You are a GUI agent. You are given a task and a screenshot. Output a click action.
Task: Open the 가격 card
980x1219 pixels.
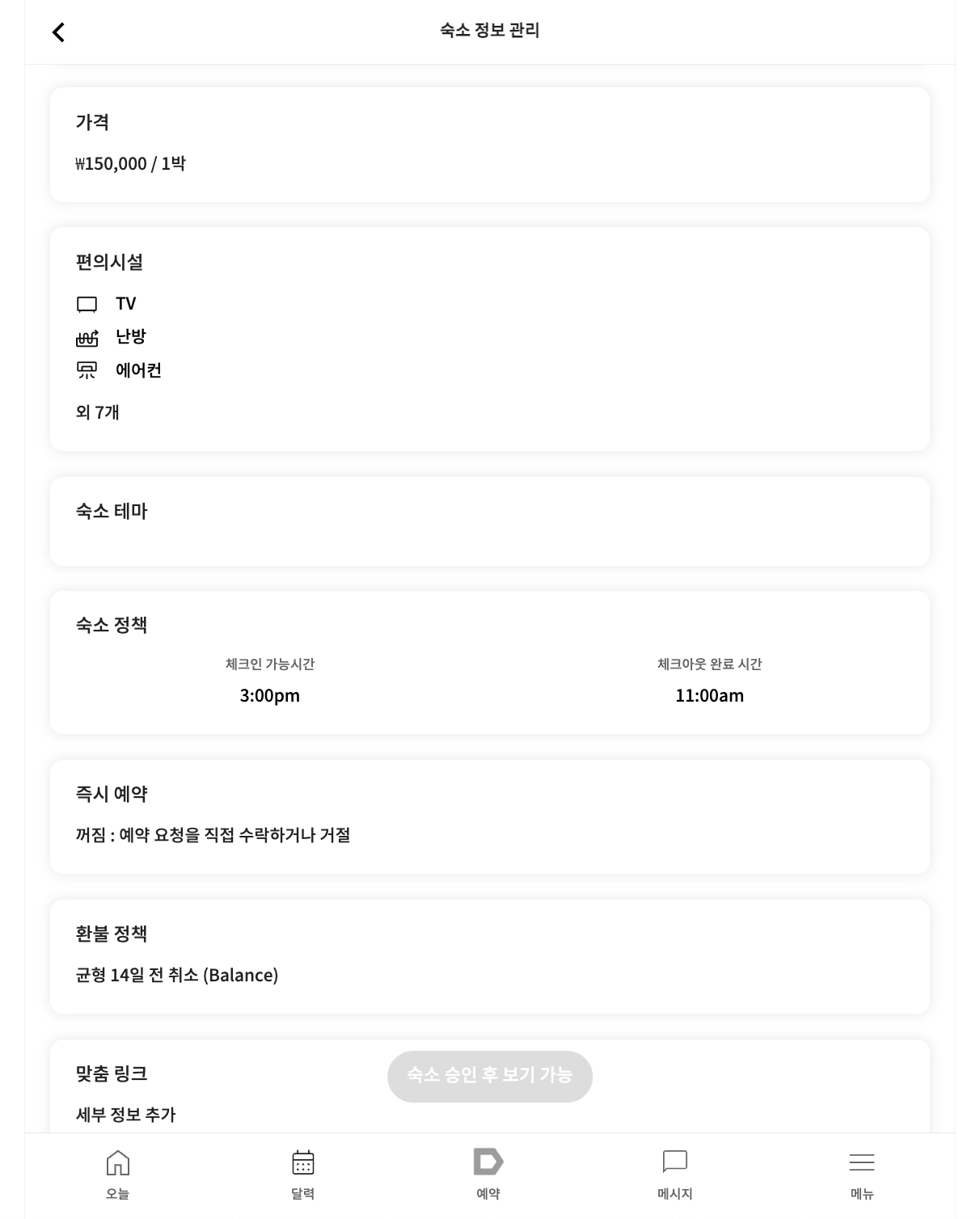click(489, 145)
